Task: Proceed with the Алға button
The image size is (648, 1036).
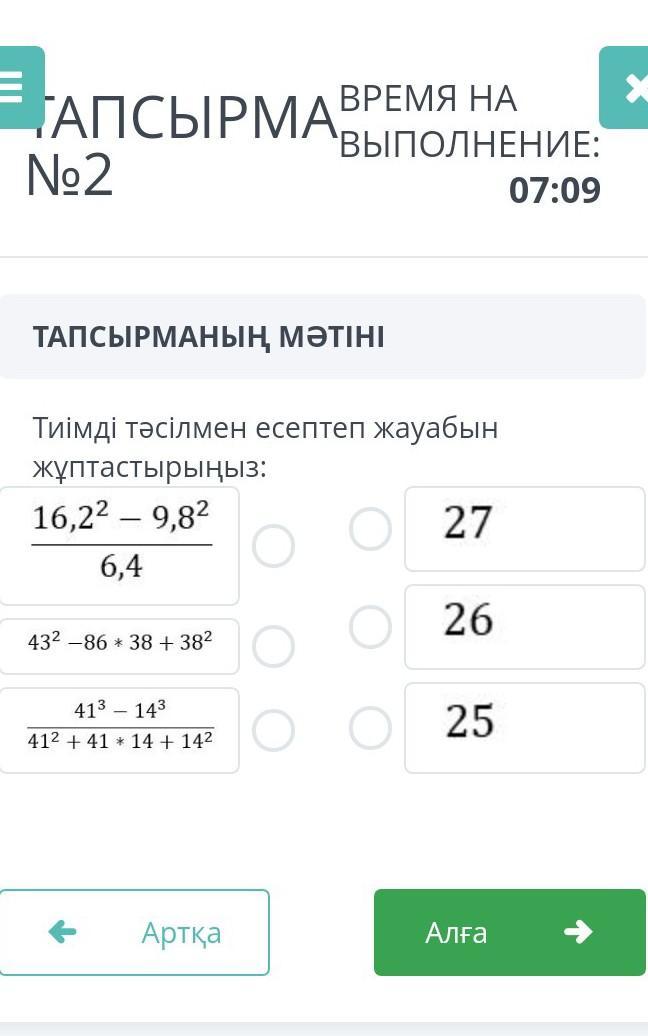Action: [509, 932]
